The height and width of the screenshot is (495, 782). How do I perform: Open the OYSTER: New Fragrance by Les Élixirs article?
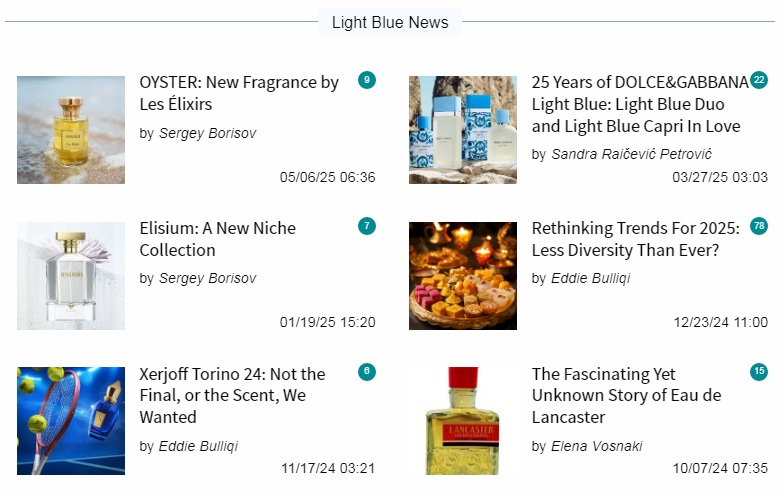click(238, 93)
